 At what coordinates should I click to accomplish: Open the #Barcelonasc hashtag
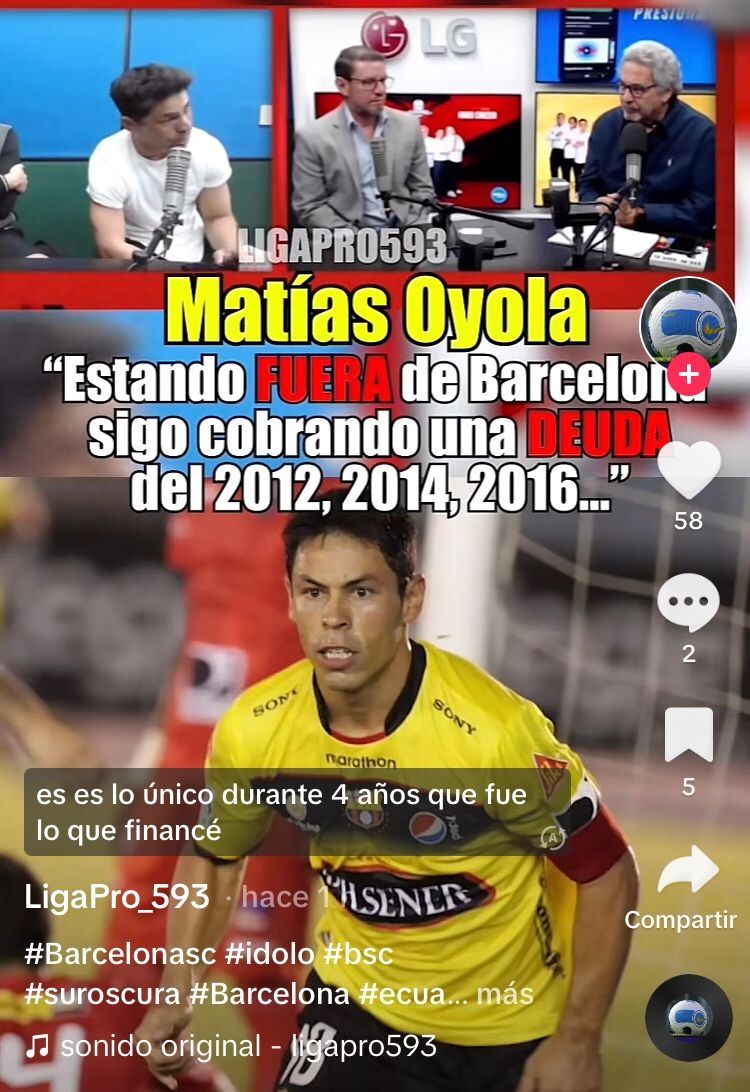(x=120, y=953)
